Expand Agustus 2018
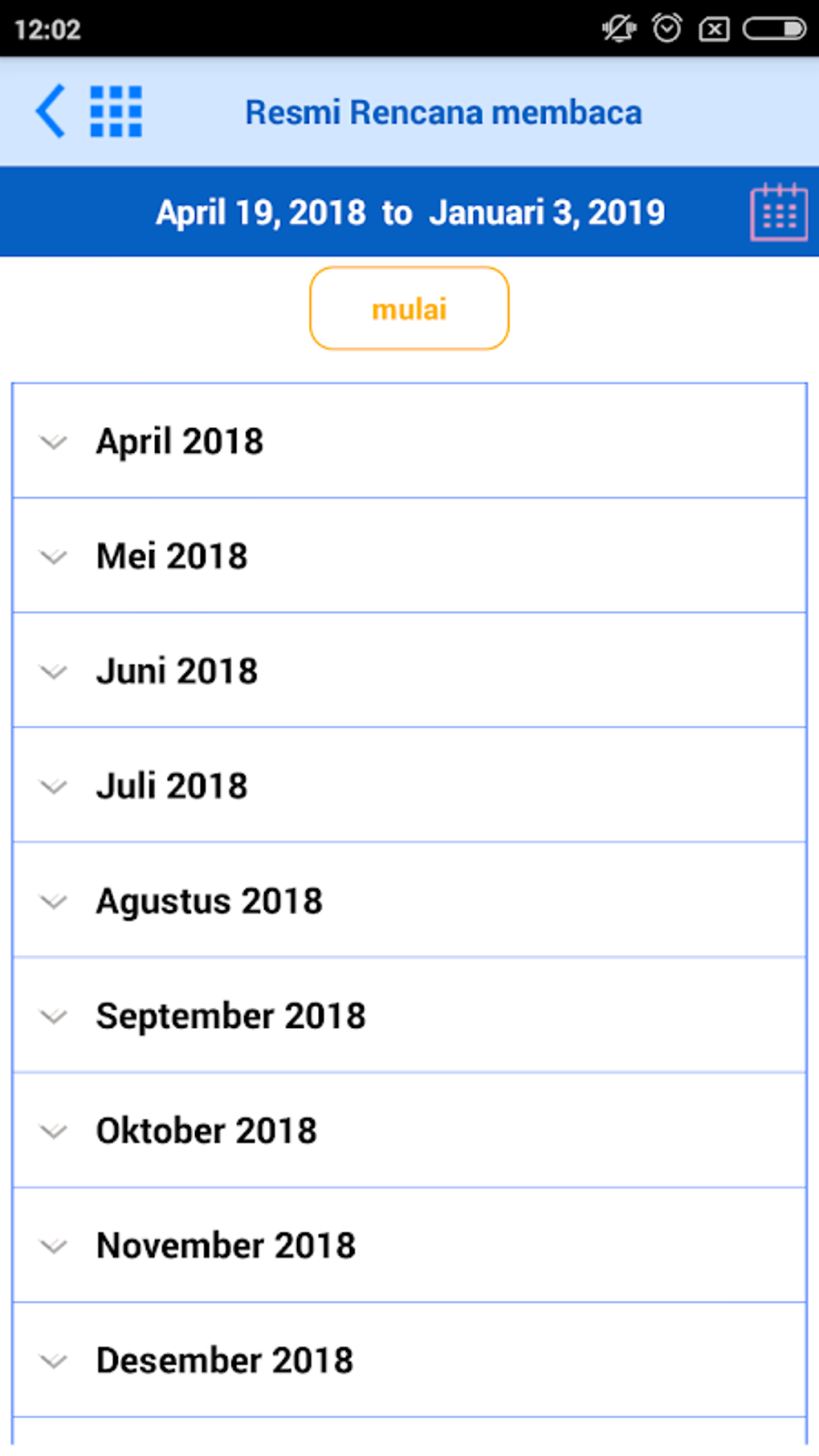 pyautogui.click(x=409, y=900)
